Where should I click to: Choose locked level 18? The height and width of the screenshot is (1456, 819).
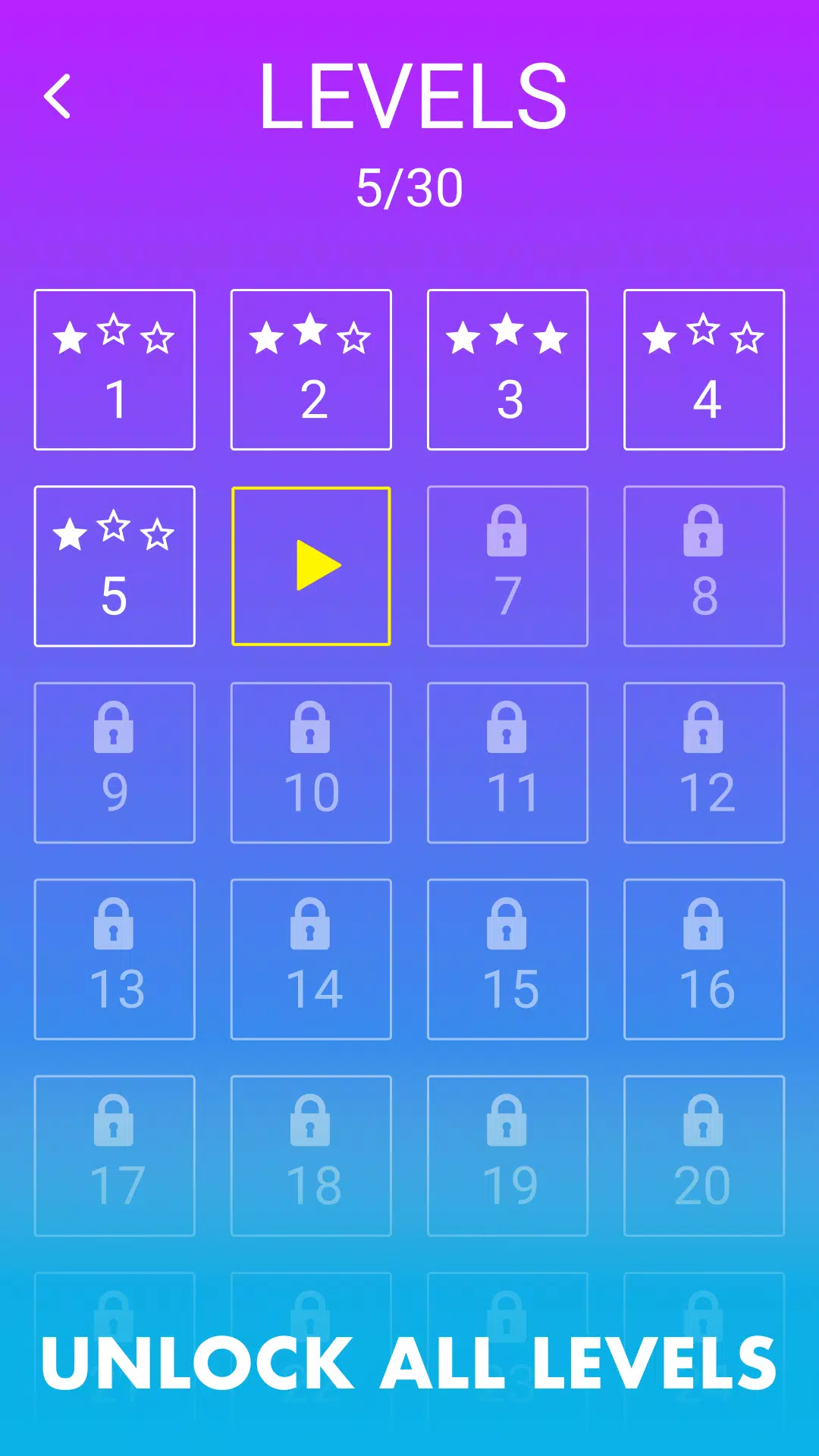coord(311,1155)
